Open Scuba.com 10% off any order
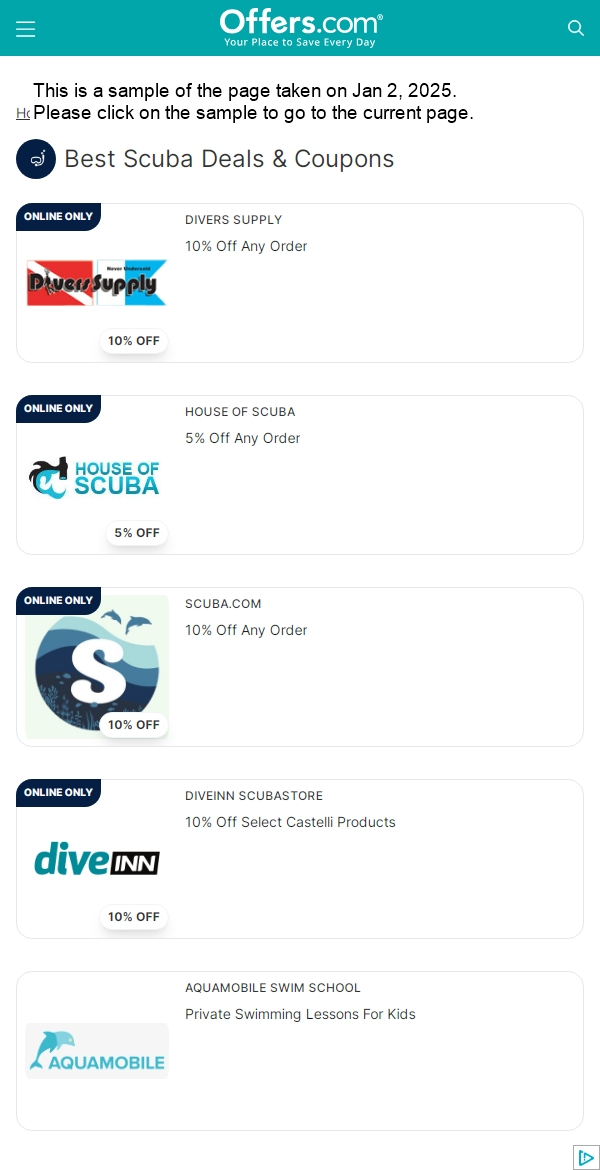The width and height of the screenshot is (600, 1170). pos(246,630)
